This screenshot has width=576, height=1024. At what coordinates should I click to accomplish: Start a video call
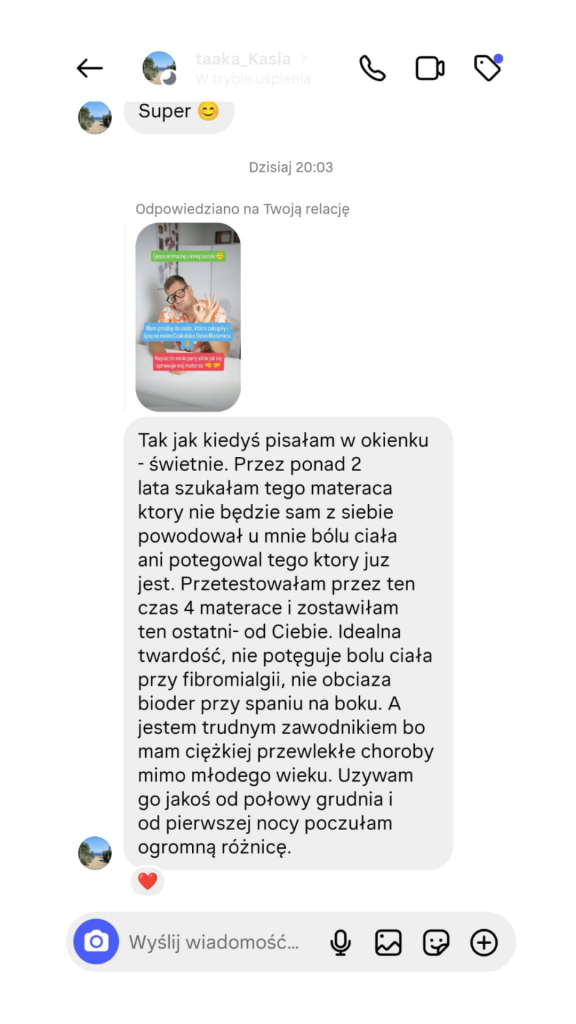pos(430,68)
